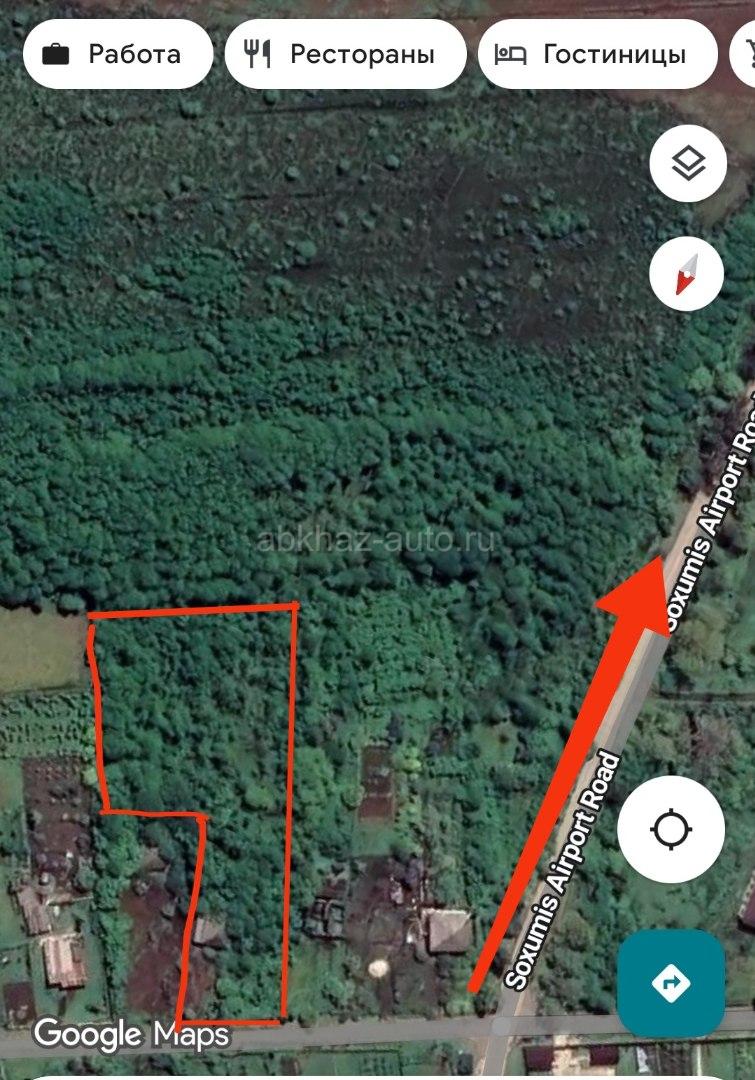Reset map orientation with the compass

[x=687, y=274]
